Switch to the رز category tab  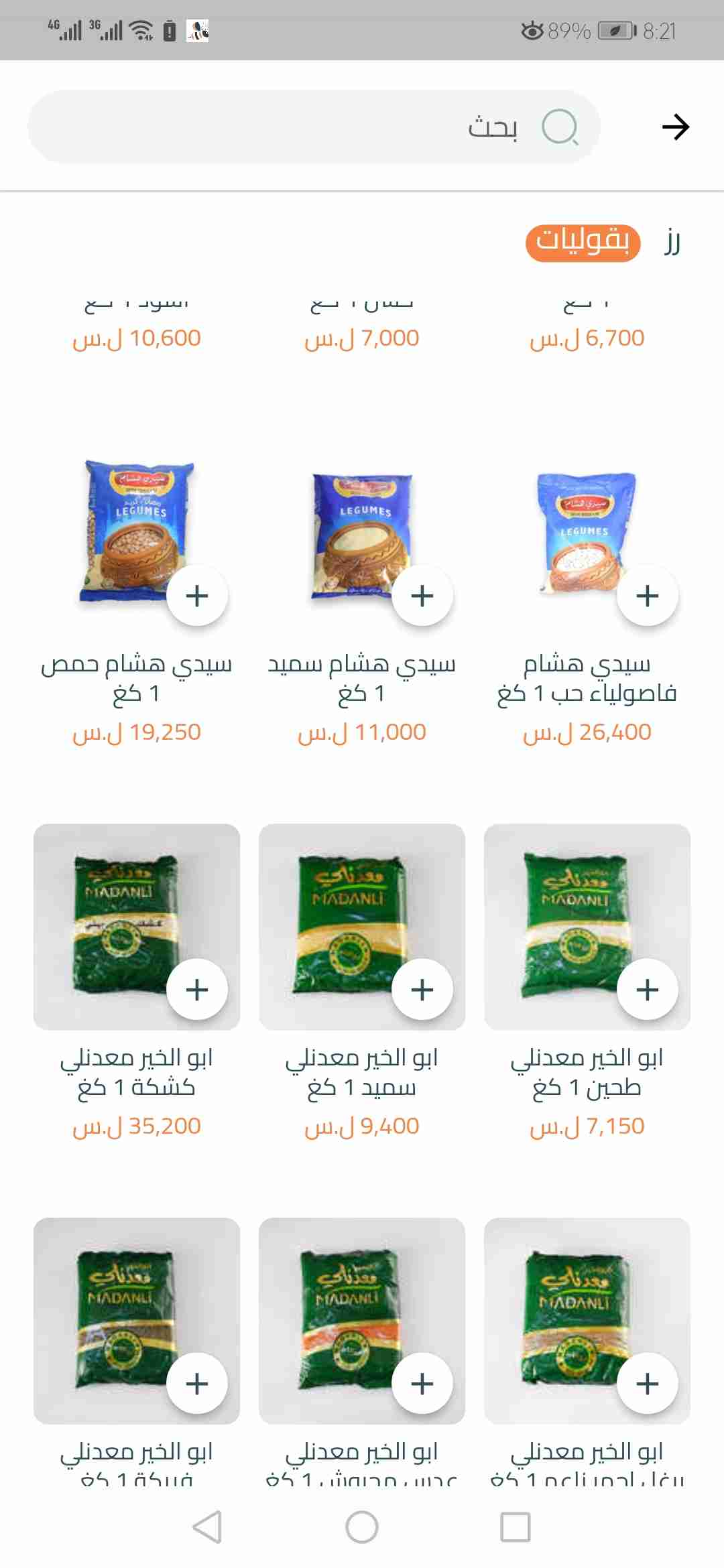(x=672, y=242)
